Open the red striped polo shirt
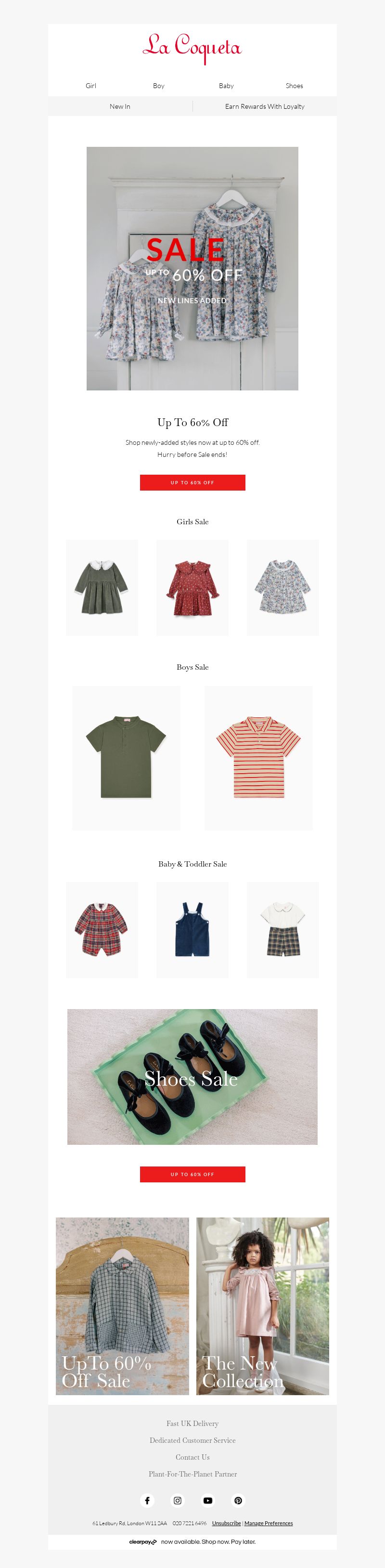This screenshot has height=1568, width=385. [258, 757]
